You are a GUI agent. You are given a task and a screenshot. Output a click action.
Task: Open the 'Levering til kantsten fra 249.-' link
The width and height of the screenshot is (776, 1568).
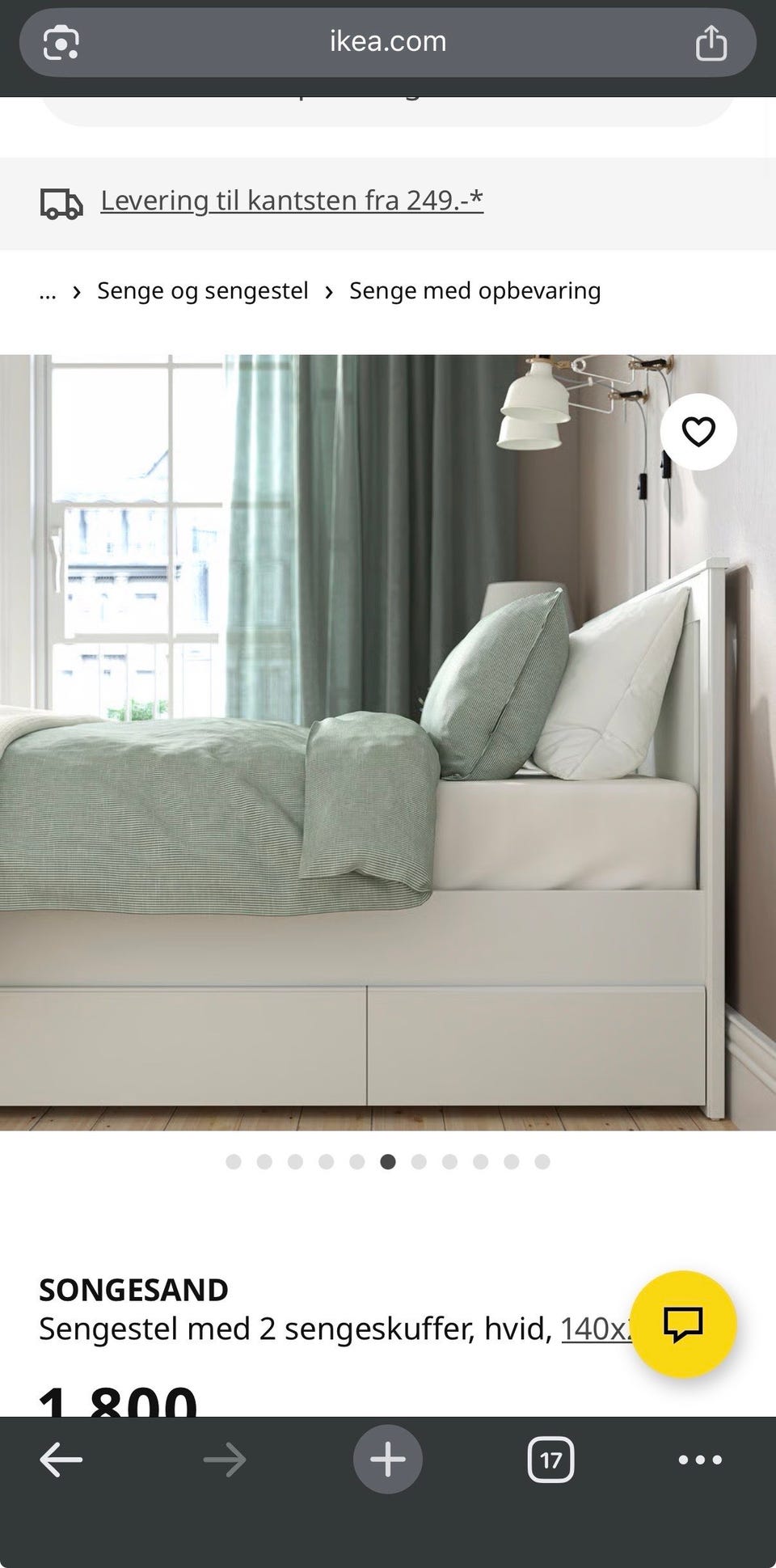(292, 201)
